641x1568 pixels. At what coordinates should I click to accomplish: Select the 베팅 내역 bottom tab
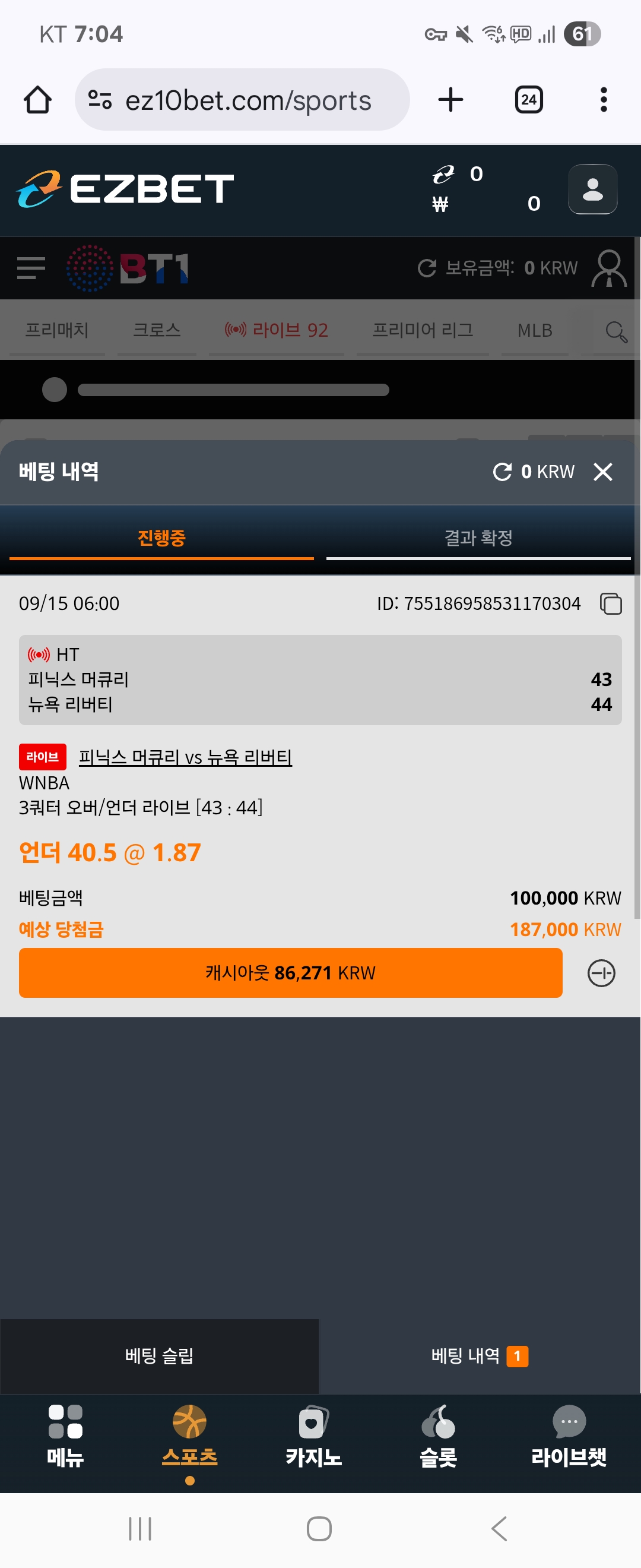pos(478,1355)
